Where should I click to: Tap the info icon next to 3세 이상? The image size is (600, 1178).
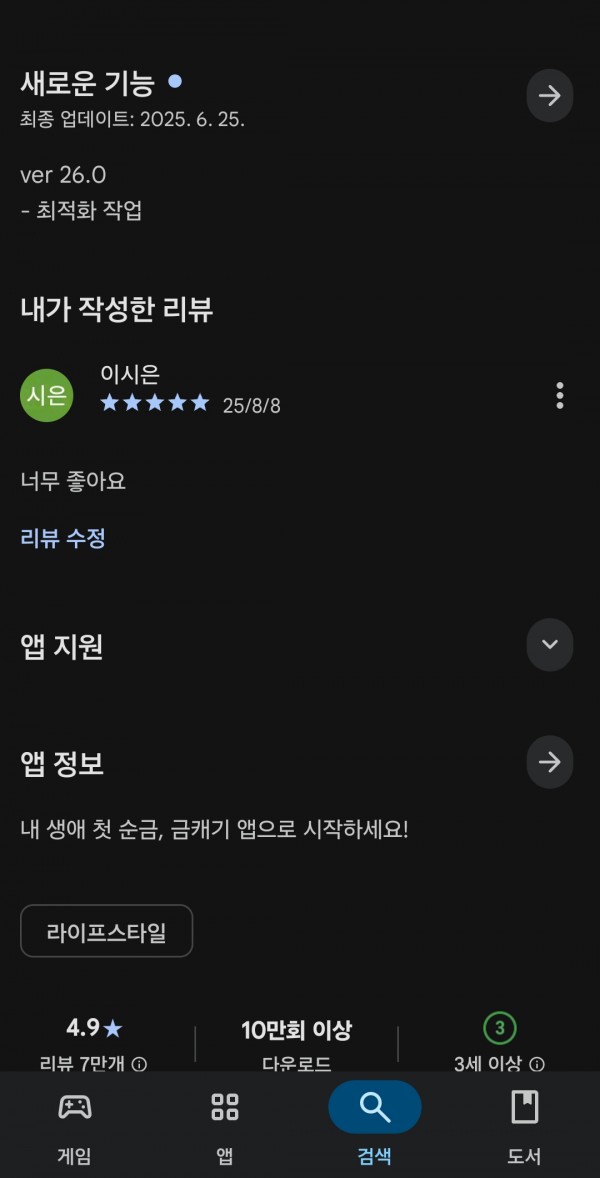click(x=537, y=1064)
